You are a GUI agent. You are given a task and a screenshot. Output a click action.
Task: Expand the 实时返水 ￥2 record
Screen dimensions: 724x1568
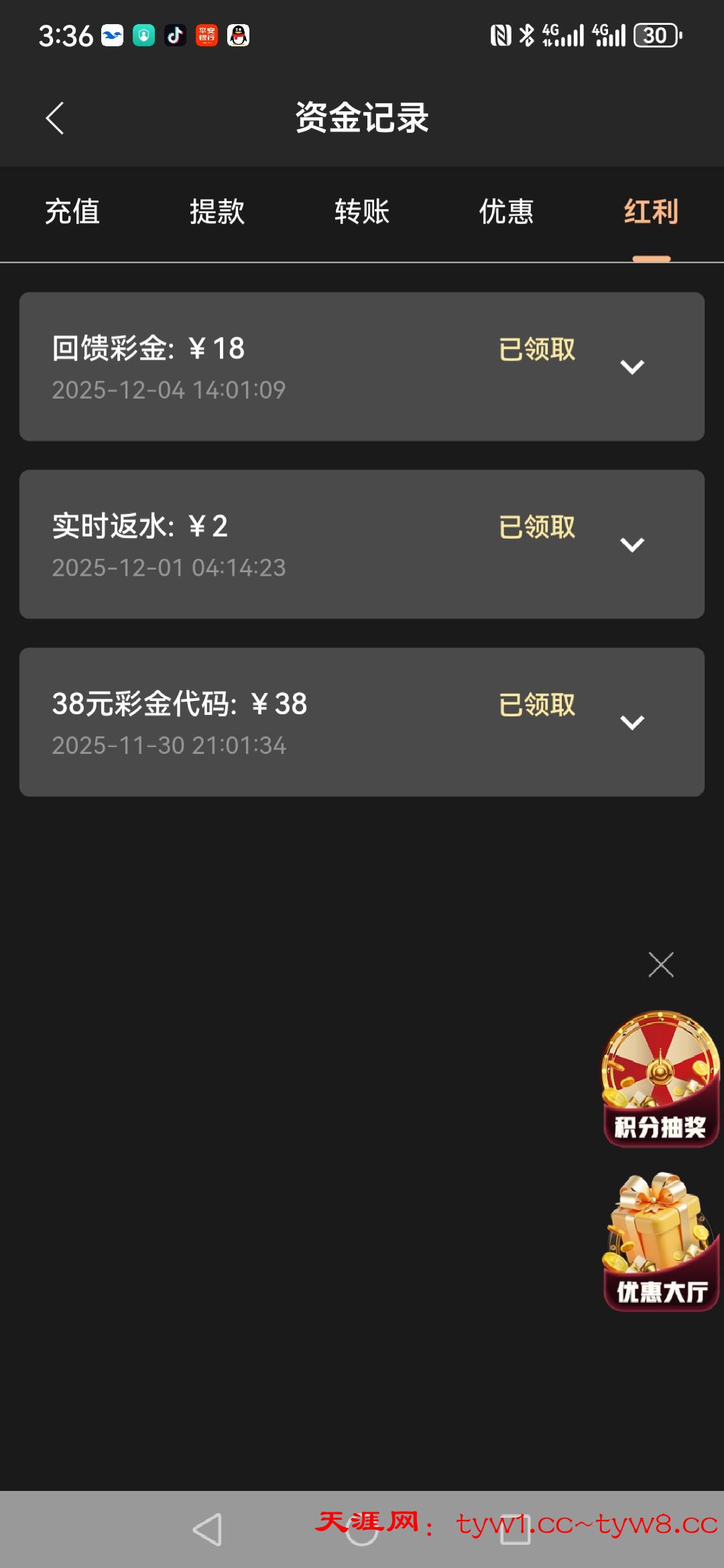point(631,545)
